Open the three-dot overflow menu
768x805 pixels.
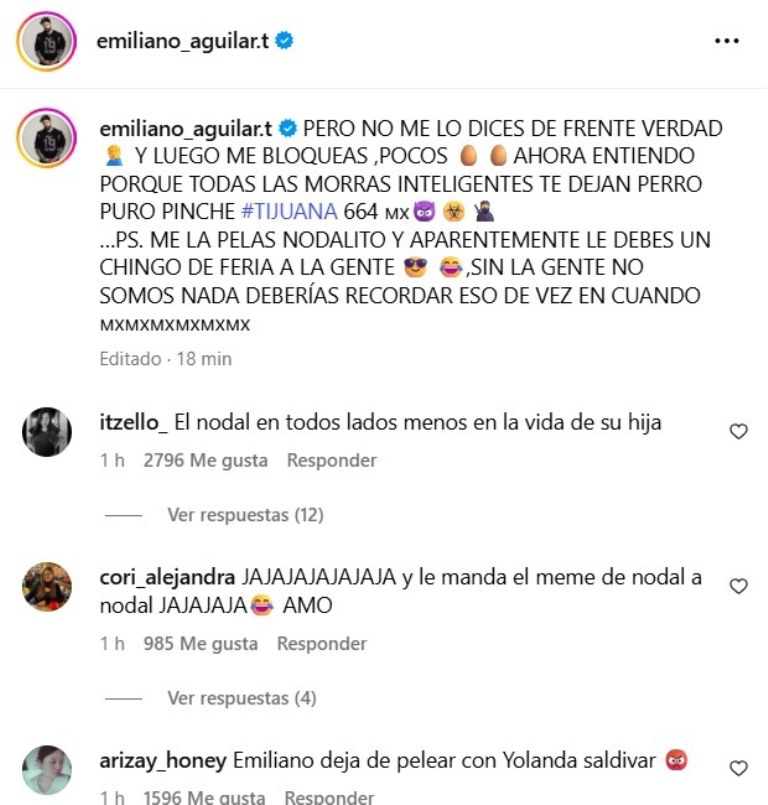[726, 42]
